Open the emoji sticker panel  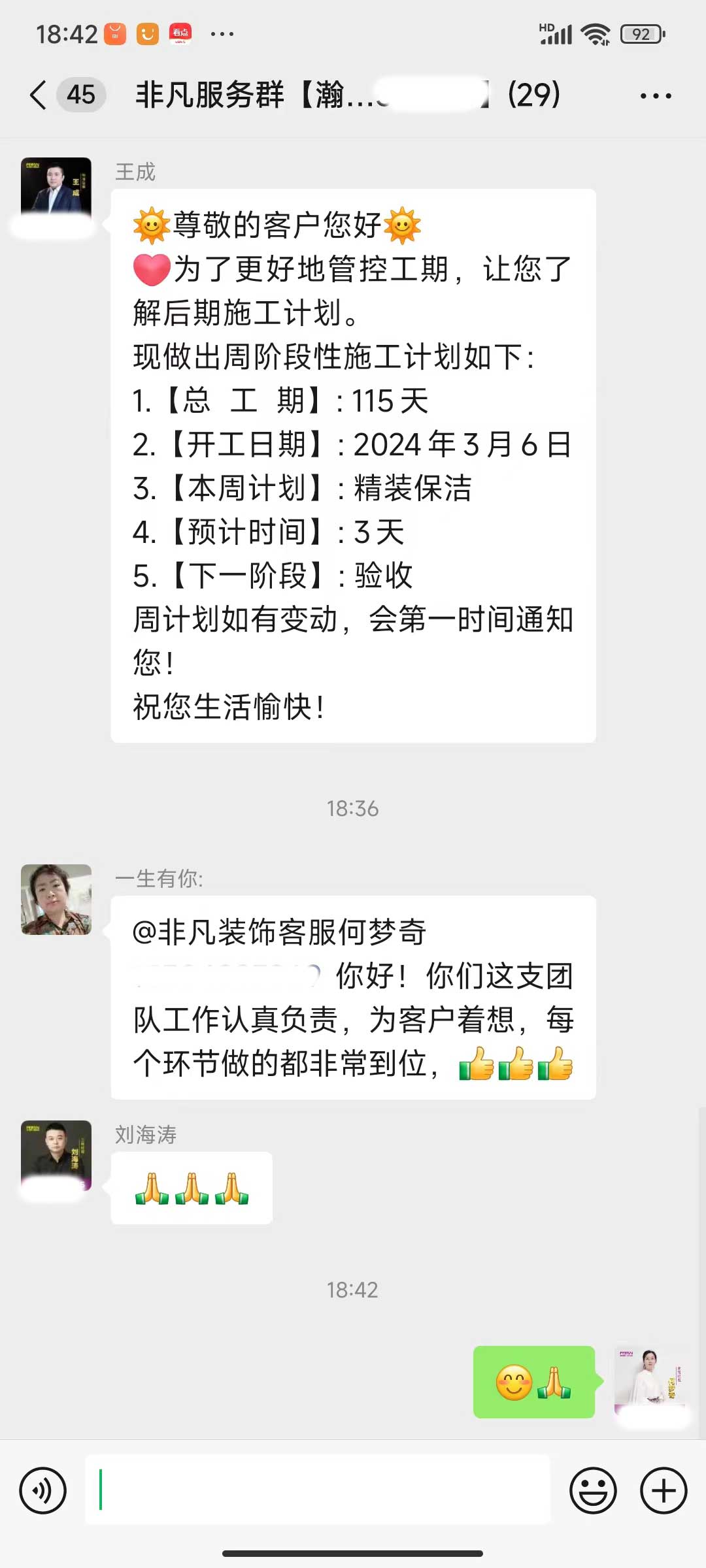[x=593, y=1490]
